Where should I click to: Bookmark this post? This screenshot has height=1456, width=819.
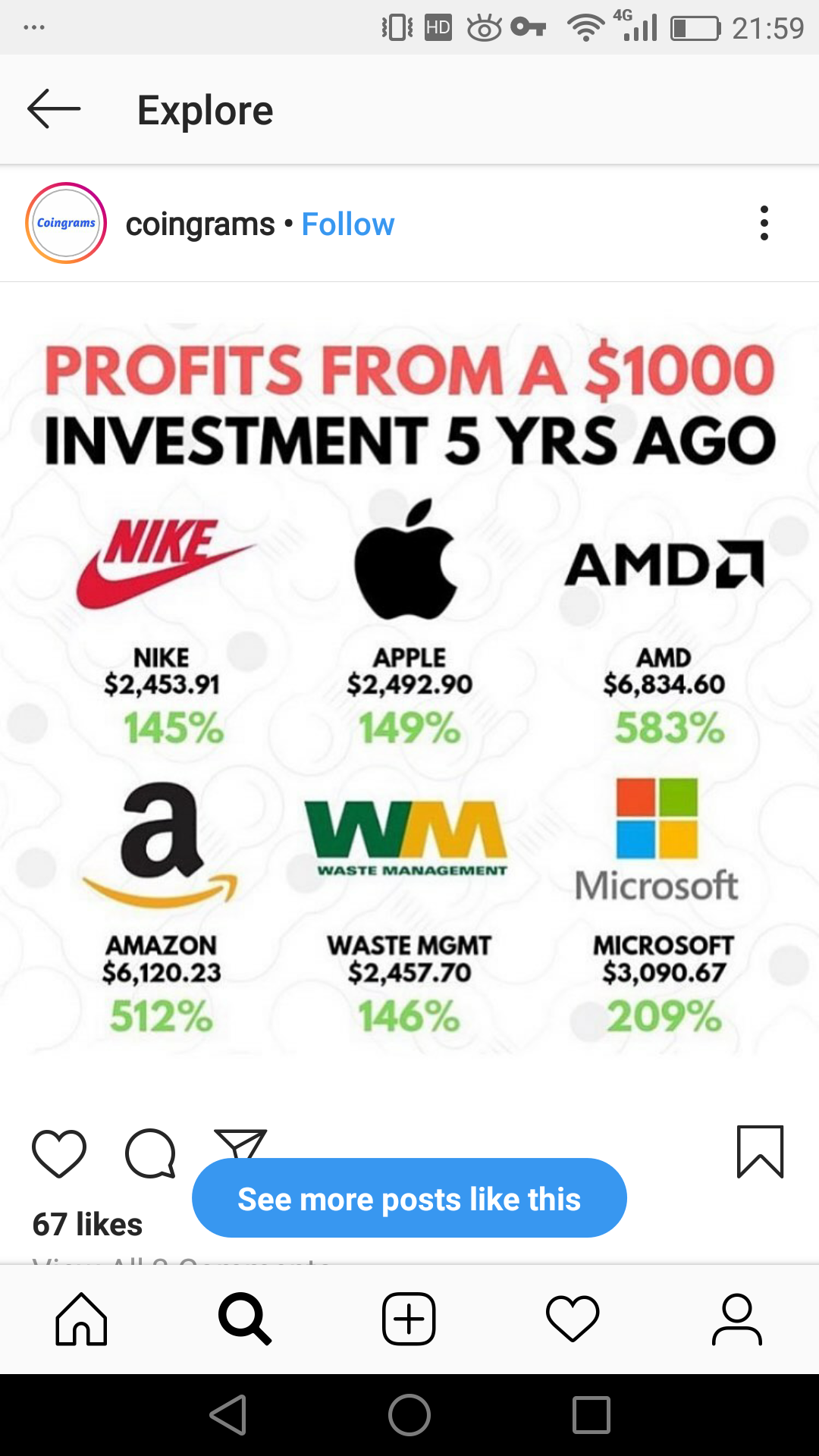760,1152
